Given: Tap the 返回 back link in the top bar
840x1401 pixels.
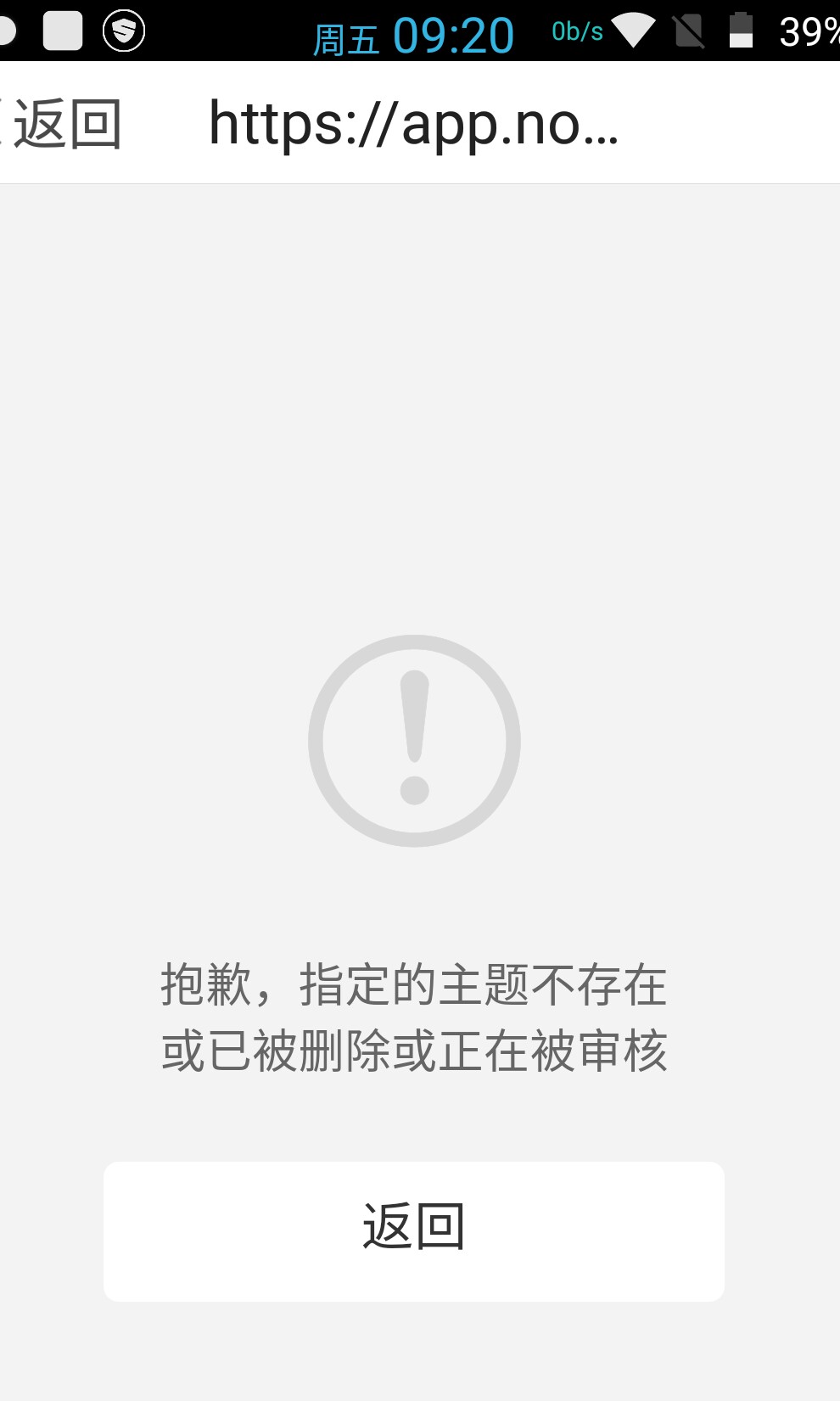Looking at the screenshot, I should pyautogui.click(x=61, y=124).
